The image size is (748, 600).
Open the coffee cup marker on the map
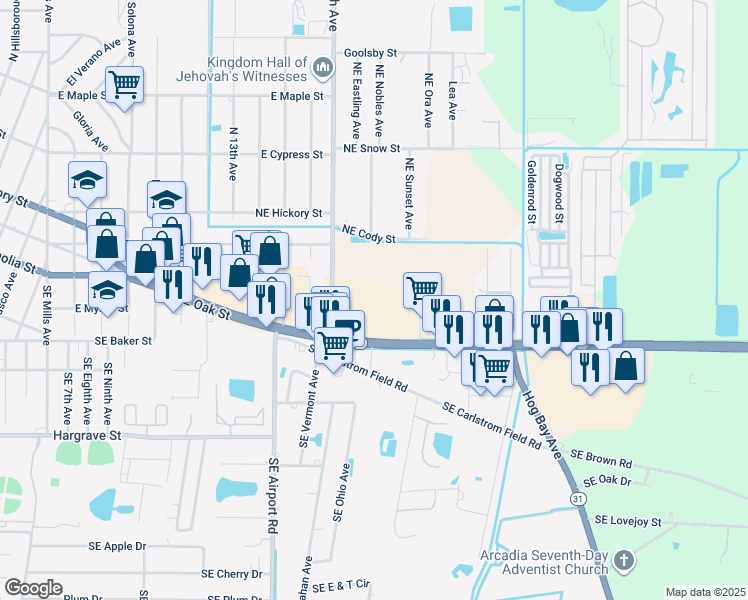(x=347, y=327)
